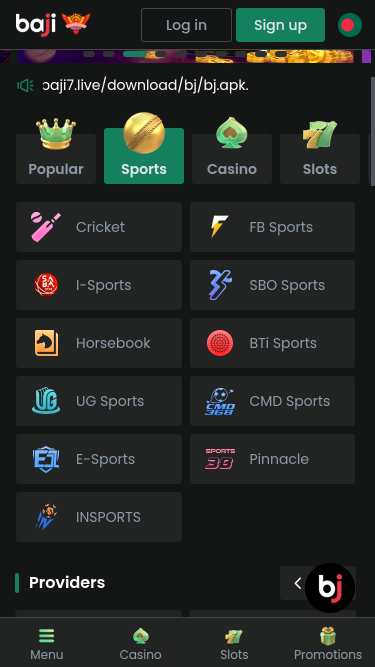This screenshot has width=375, height=667.
Task: Choose I-Sports provider
Action: point(99,285)
